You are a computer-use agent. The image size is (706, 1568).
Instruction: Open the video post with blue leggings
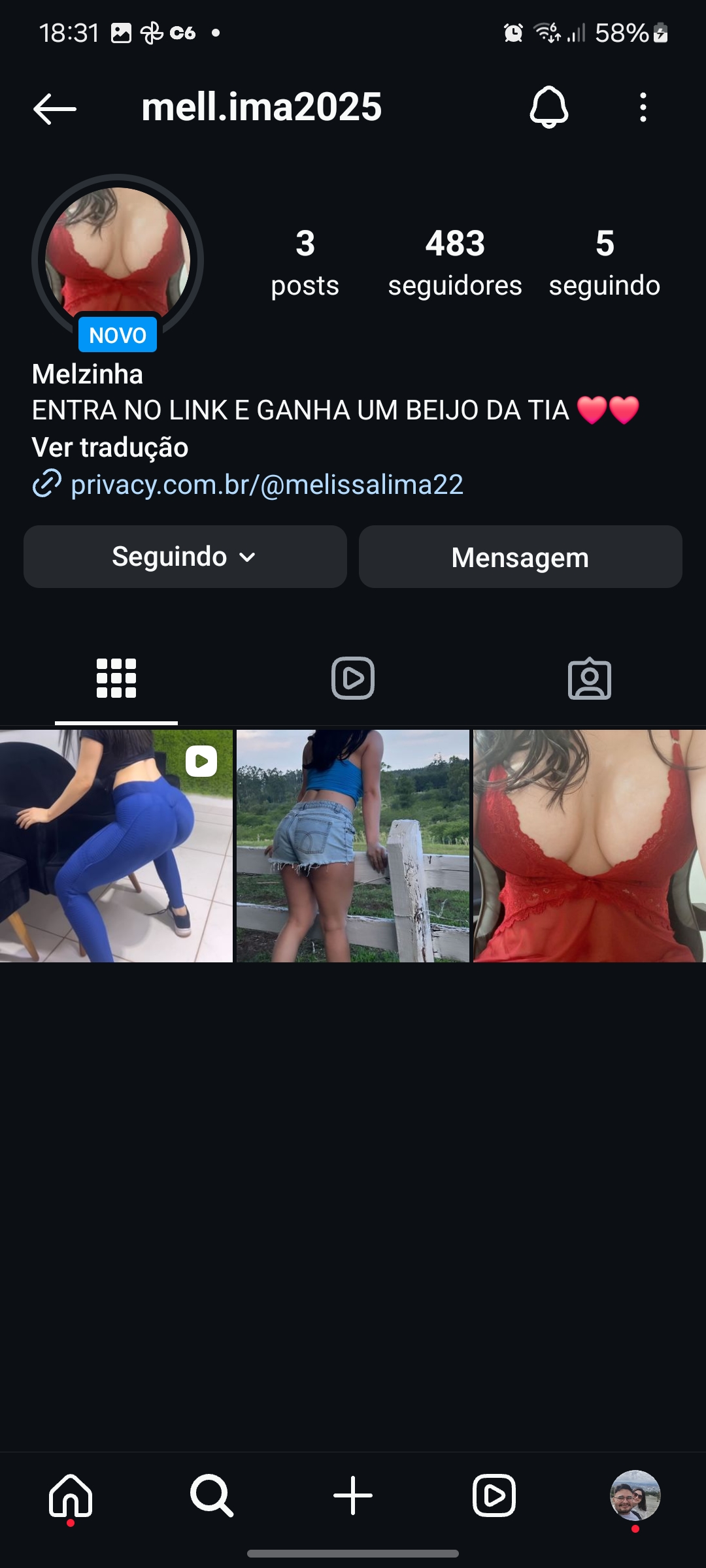116,846
